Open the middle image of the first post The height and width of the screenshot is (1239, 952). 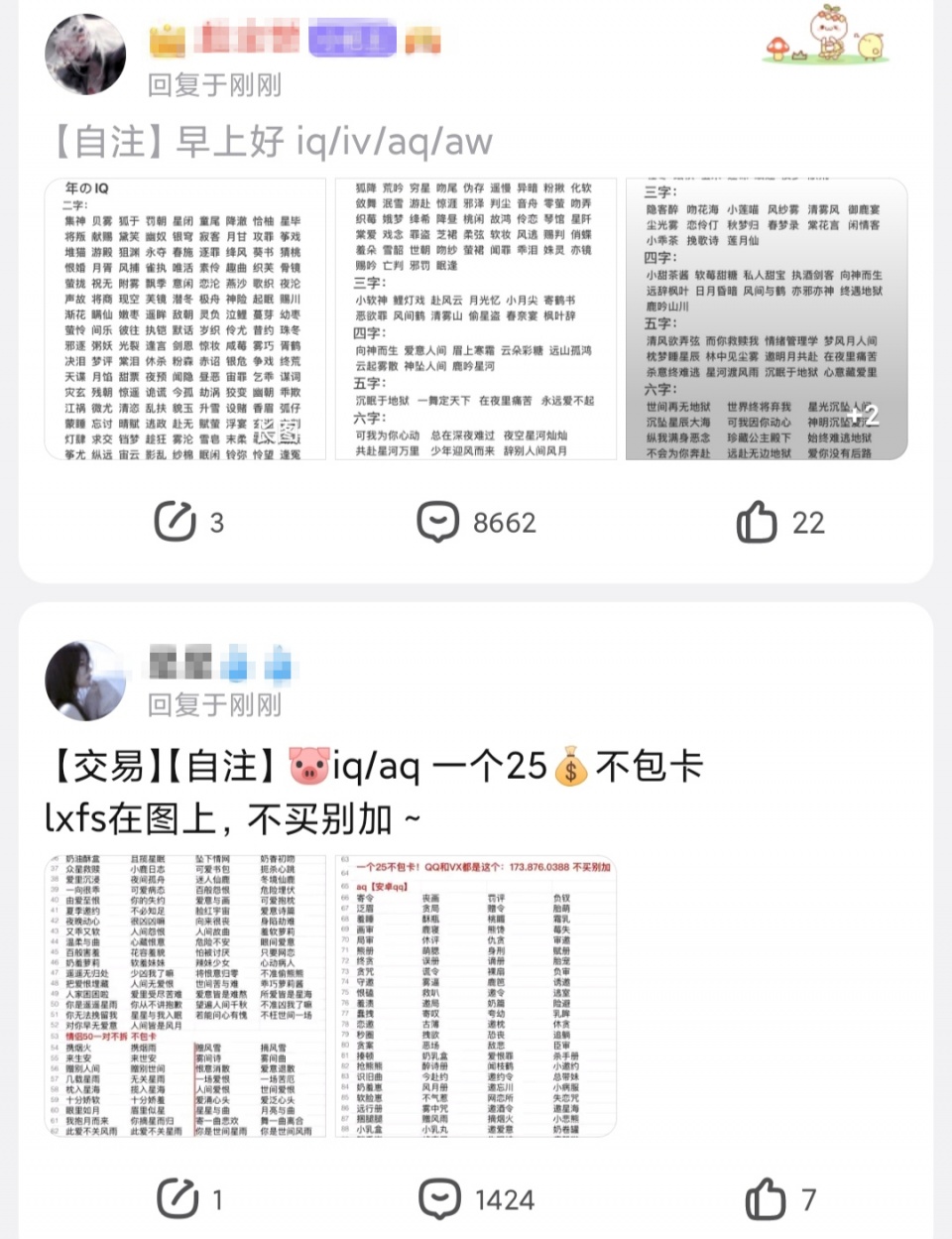click(476, 318)
